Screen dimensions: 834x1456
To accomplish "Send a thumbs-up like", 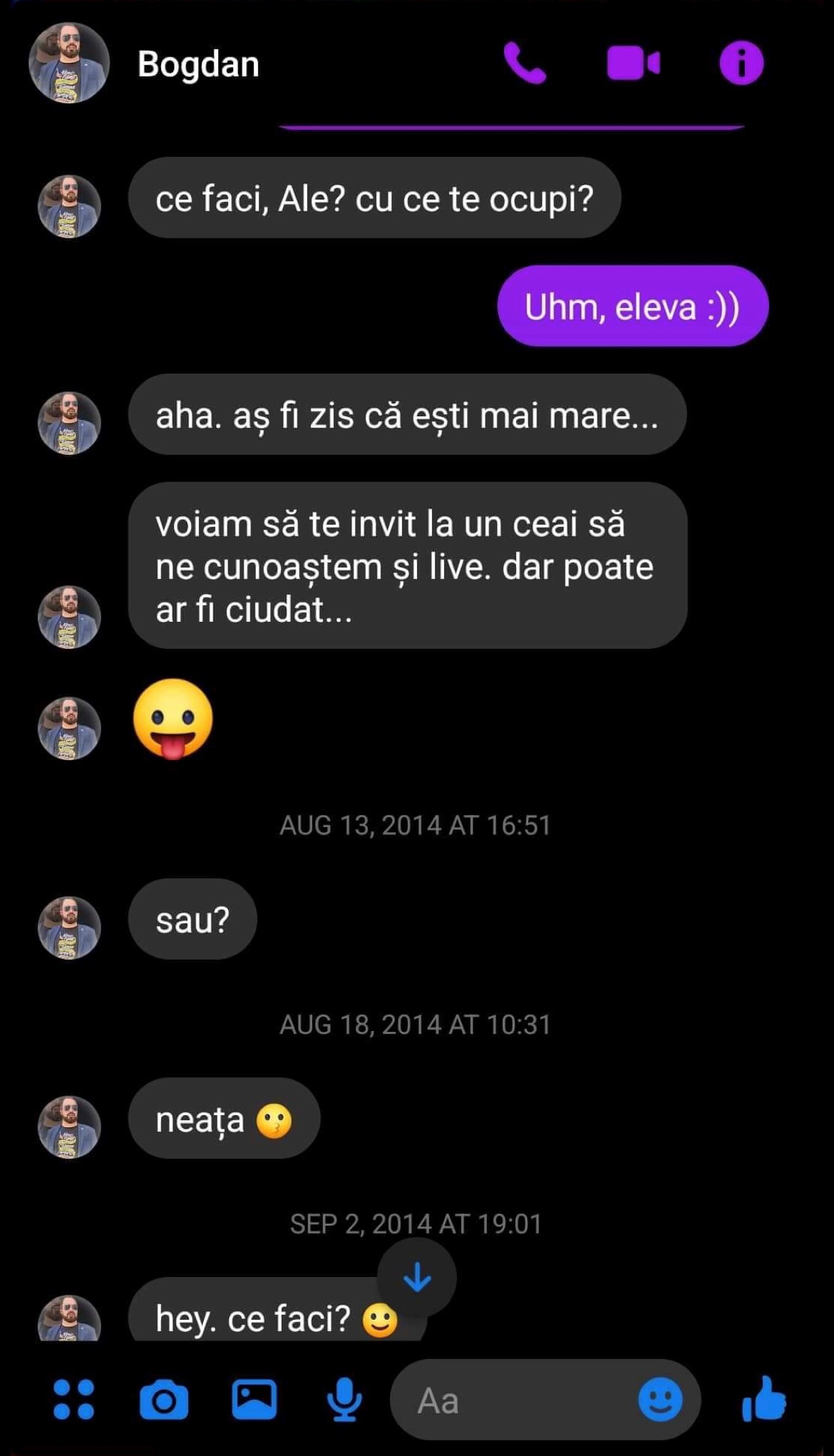I will [x=766, y=1398].
